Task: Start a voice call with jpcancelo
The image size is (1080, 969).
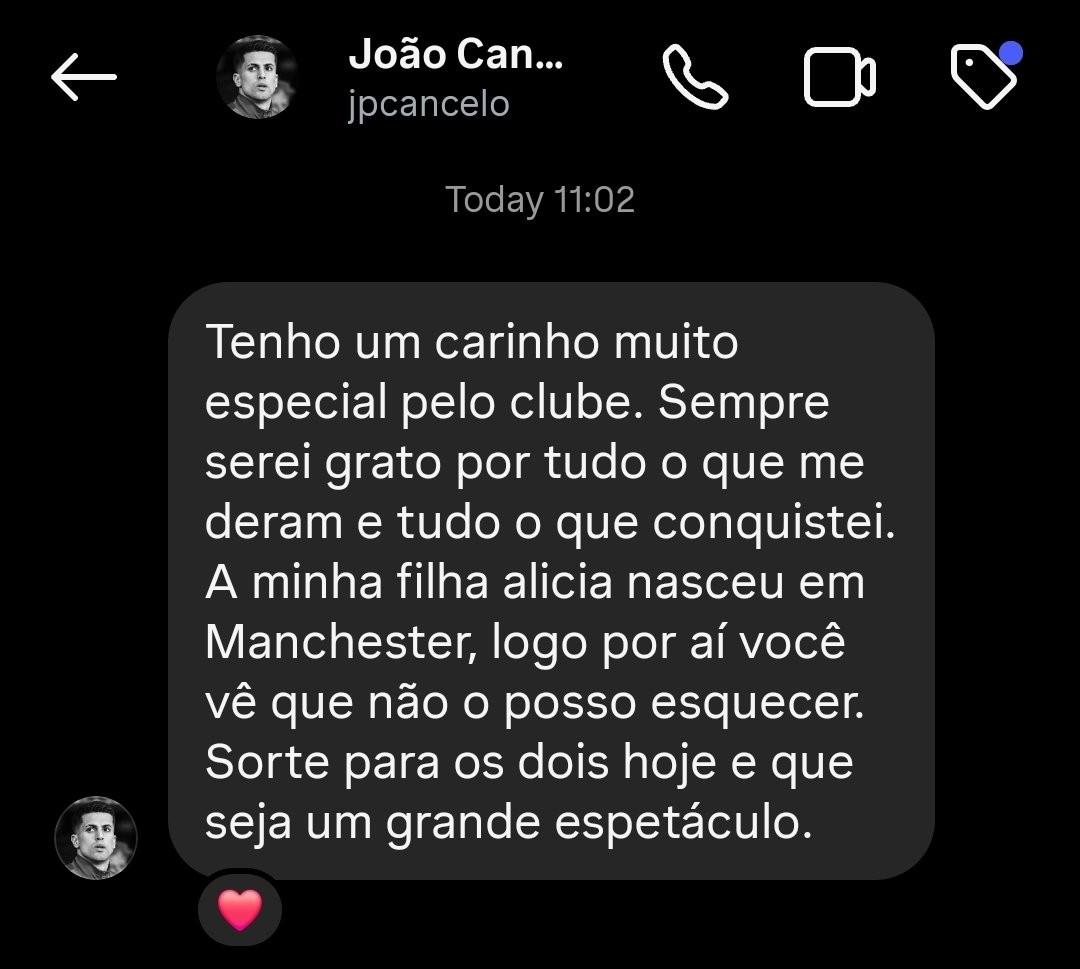Action: [x=695, y=78]
